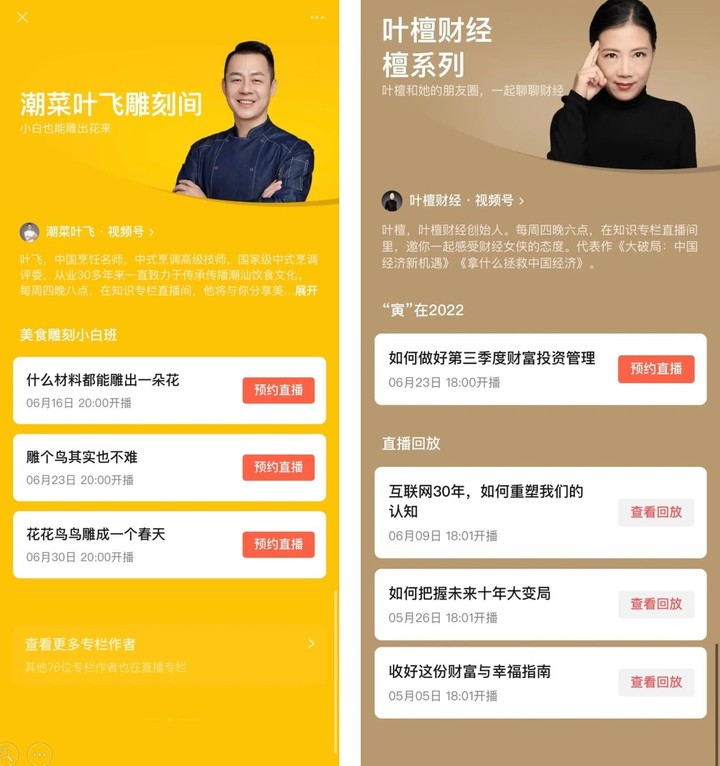
Task: Open the overflow menu with three dots
Action: click(x=317, y=17)
